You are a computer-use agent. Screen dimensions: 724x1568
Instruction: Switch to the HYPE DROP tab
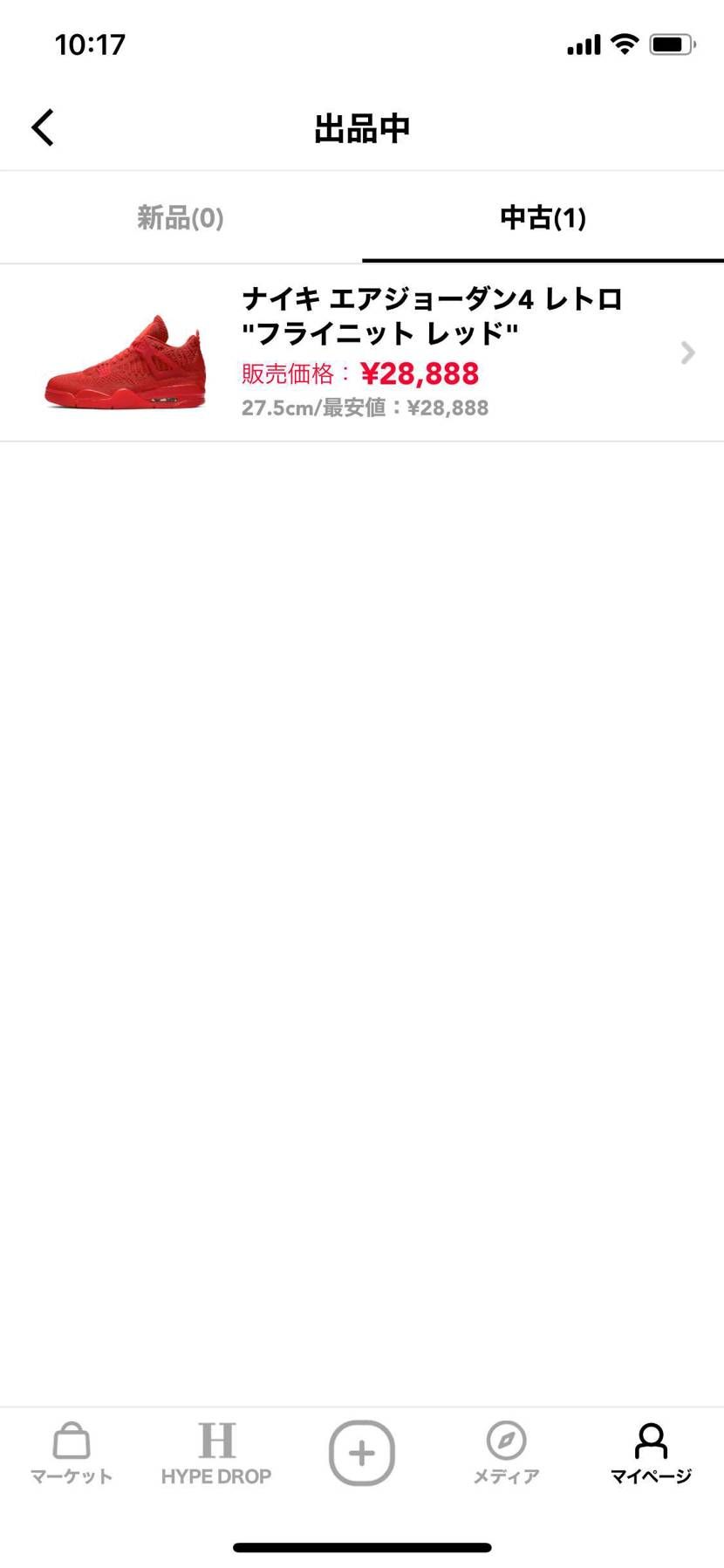coord(216,1453)
